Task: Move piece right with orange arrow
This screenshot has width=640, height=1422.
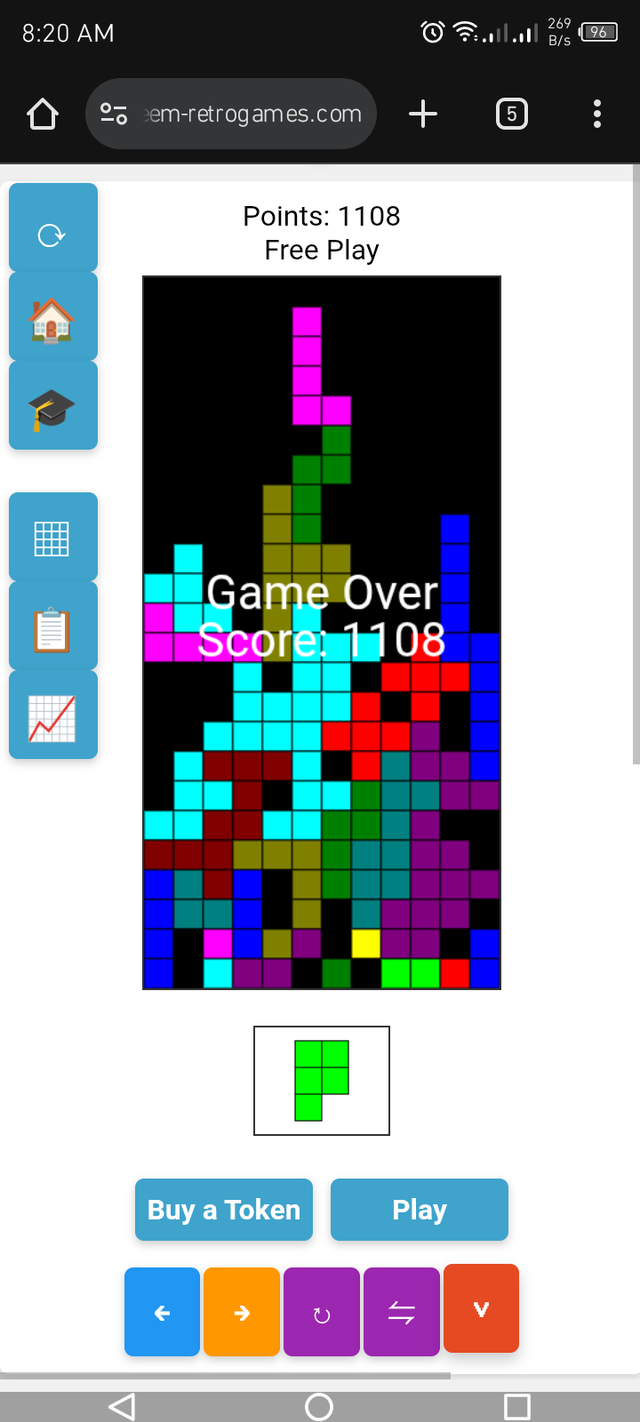Action: [241, 1312]
